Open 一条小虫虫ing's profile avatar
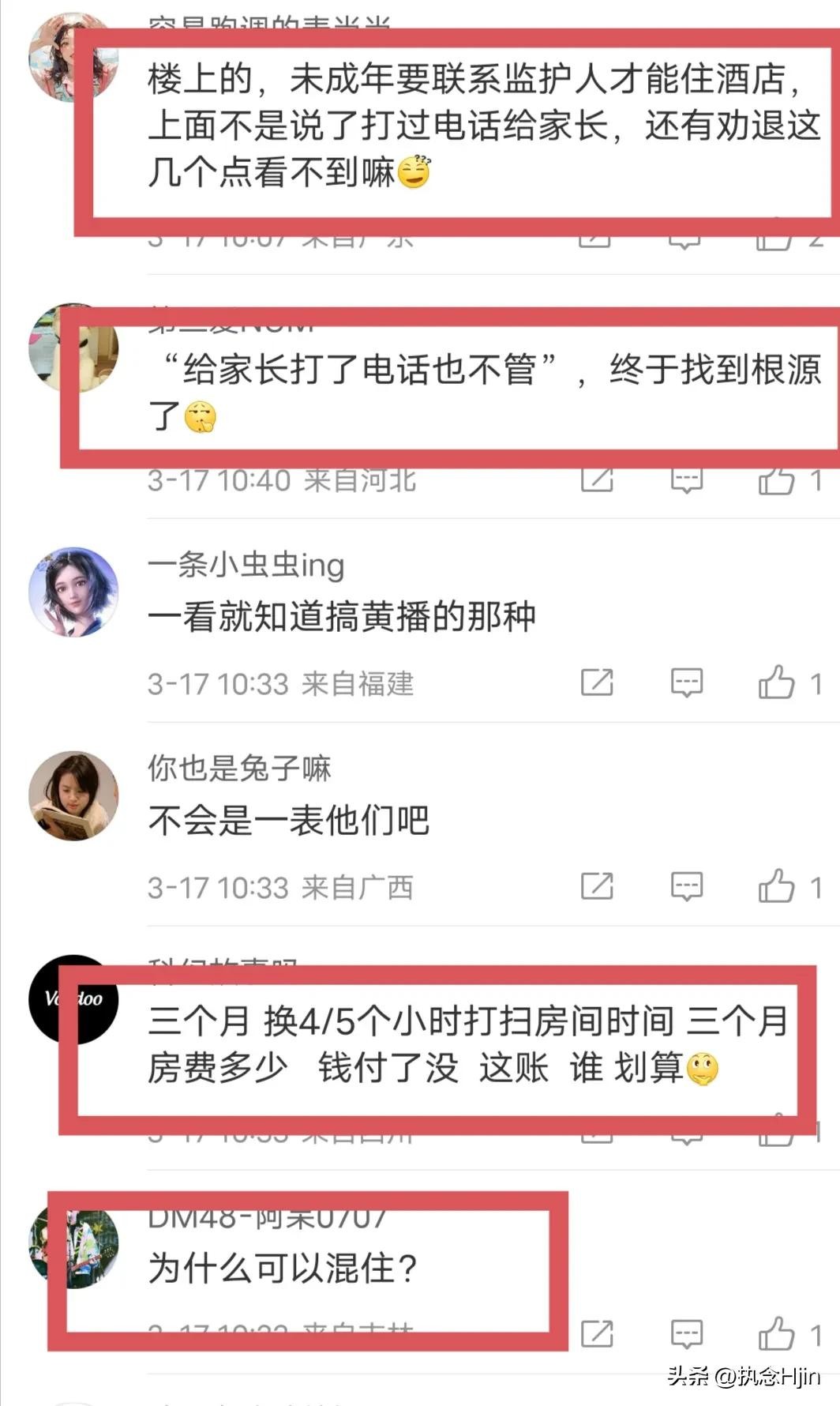This screenshot has height=1406, width=840. [73, 592]
